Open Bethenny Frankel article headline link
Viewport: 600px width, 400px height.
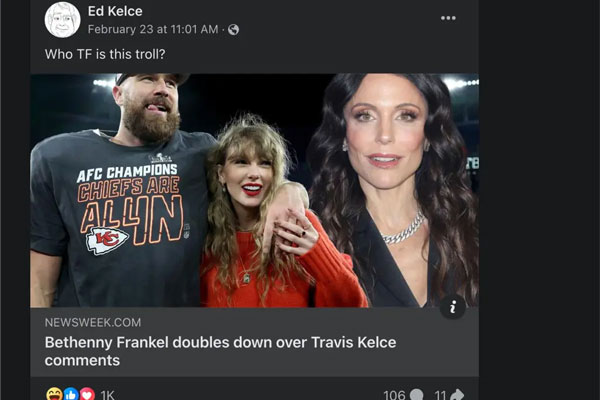pyautogui.click(x=220, y=351)
